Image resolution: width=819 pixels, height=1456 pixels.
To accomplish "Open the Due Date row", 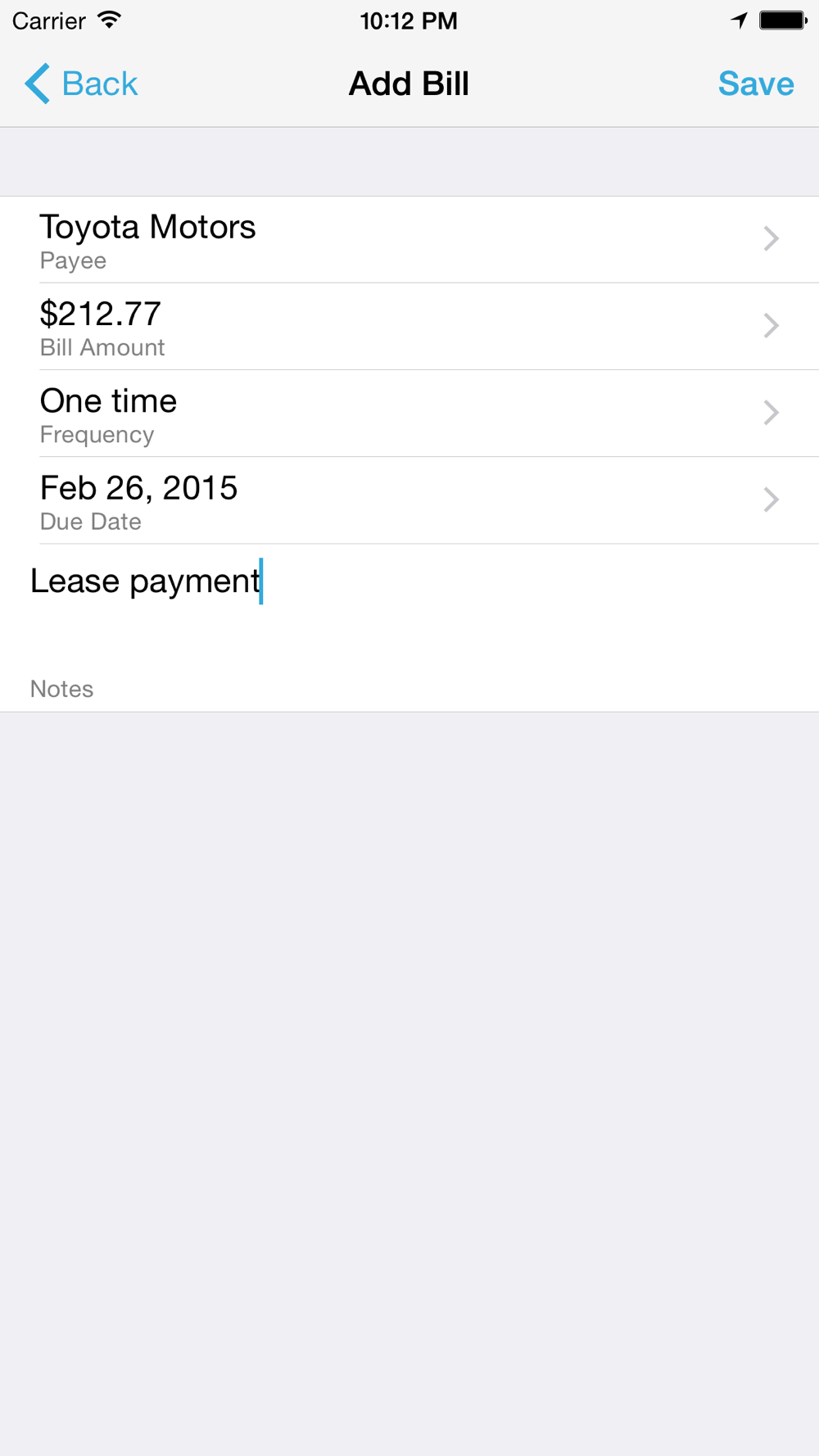I will pyautogui.click(x=409, y=500).
